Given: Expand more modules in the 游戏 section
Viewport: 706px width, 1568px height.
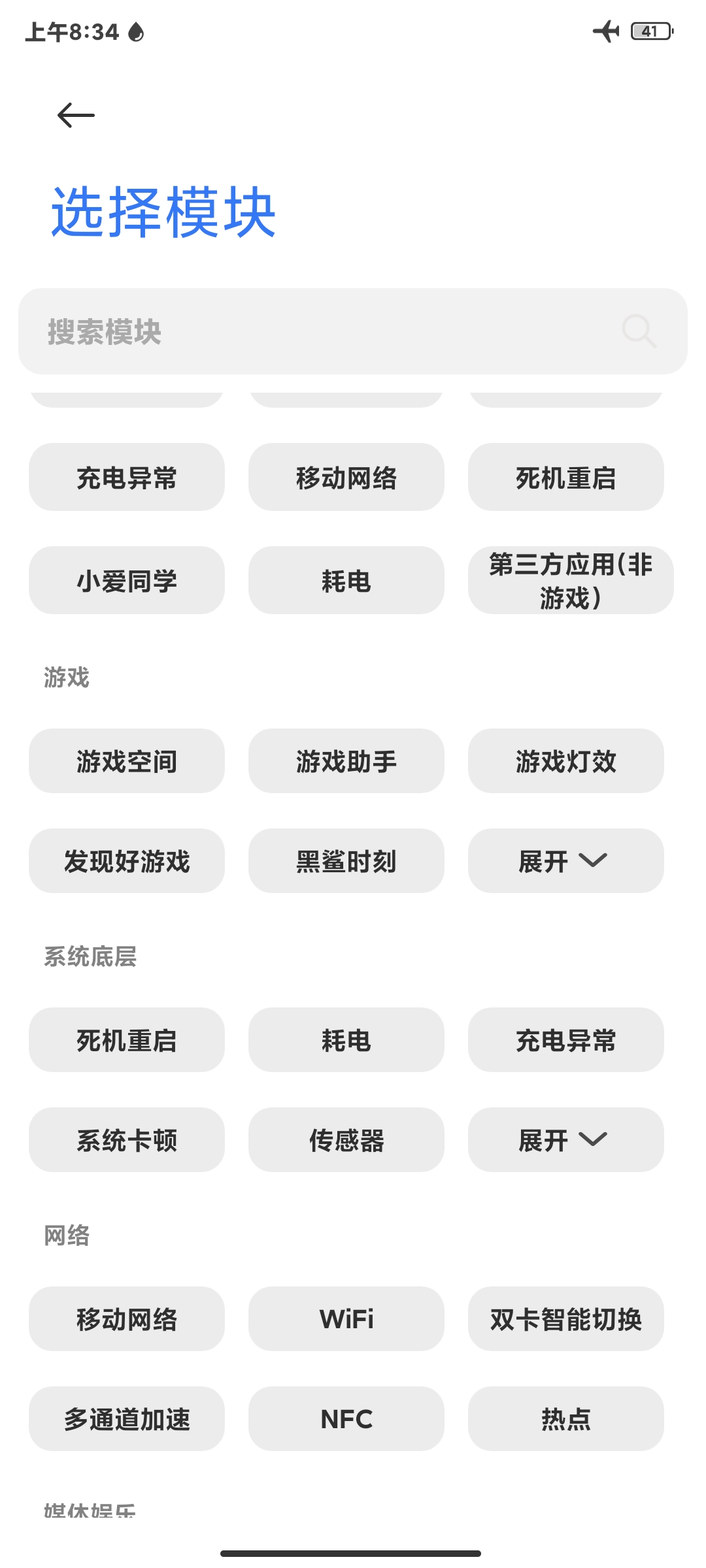Looking at the screenshot, I should pos(566,861).
